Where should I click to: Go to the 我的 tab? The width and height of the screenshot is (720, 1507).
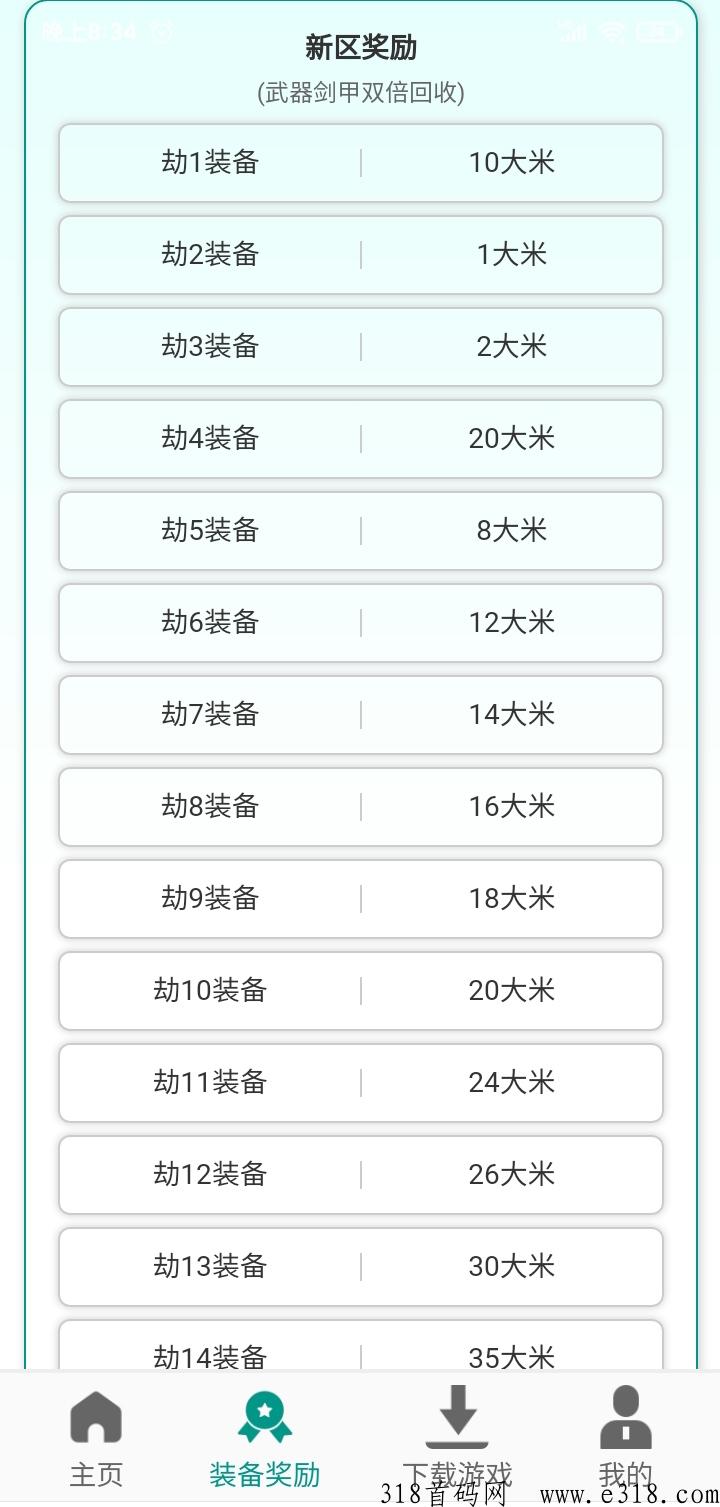(x=625, y=1438)
